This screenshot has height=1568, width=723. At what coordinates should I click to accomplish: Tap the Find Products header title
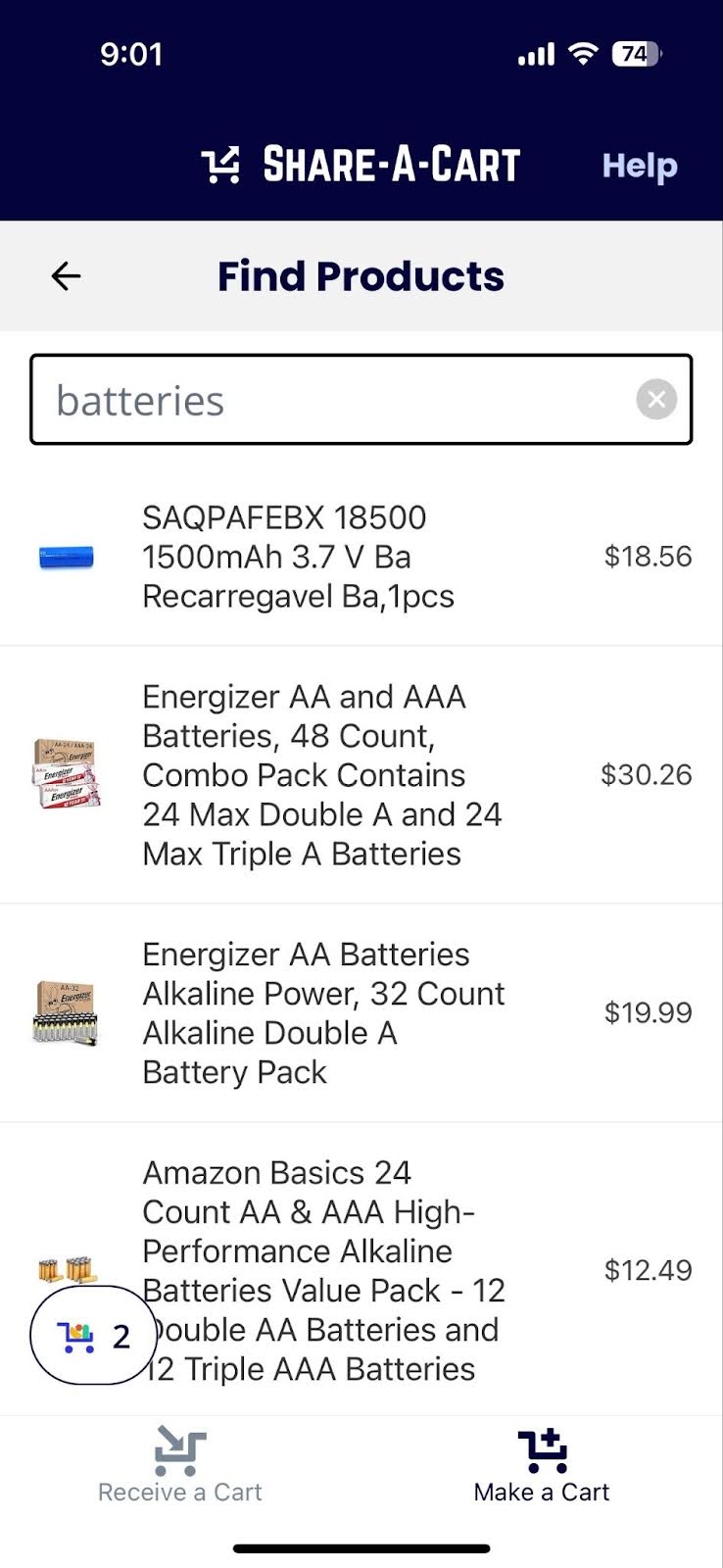pyautogui.click(x=360, y=275)
